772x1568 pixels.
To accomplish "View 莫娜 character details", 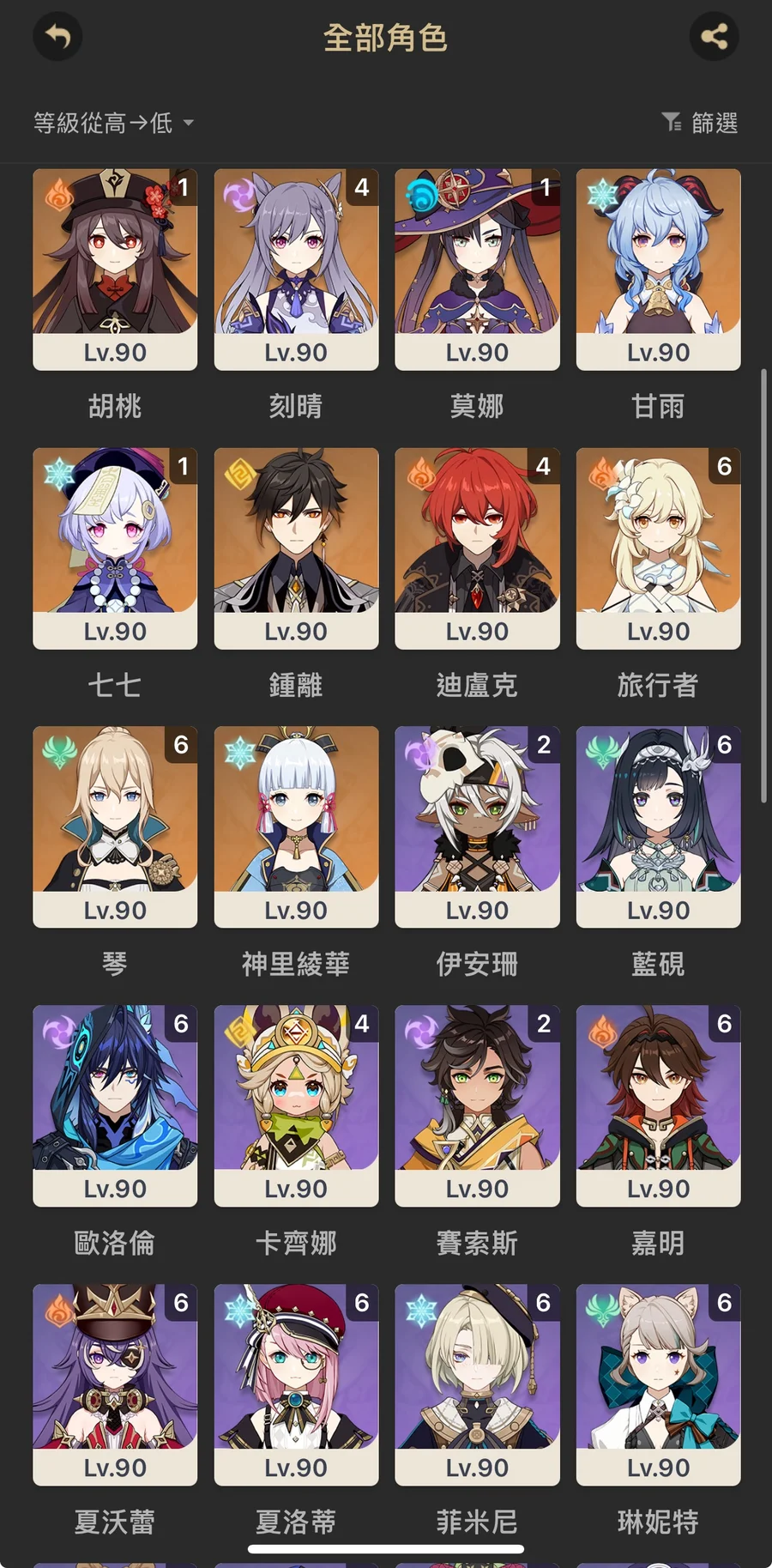I will pos(477,269).
